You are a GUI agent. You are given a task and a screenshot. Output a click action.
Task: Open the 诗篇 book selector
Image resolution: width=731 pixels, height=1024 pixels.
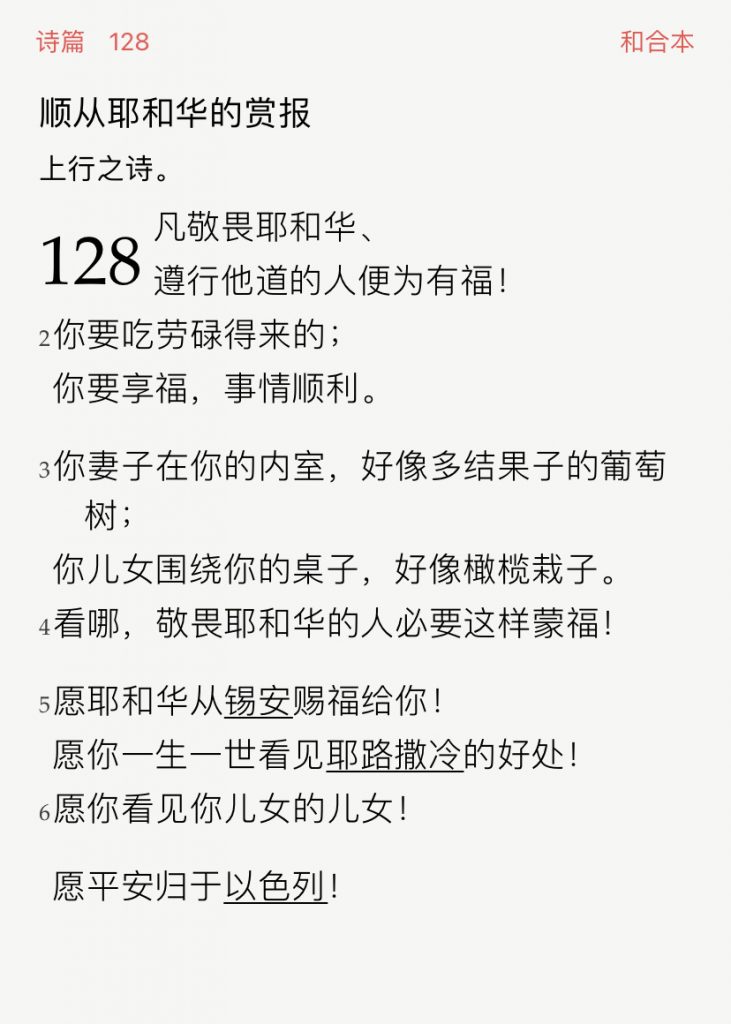tap(60, 42)
